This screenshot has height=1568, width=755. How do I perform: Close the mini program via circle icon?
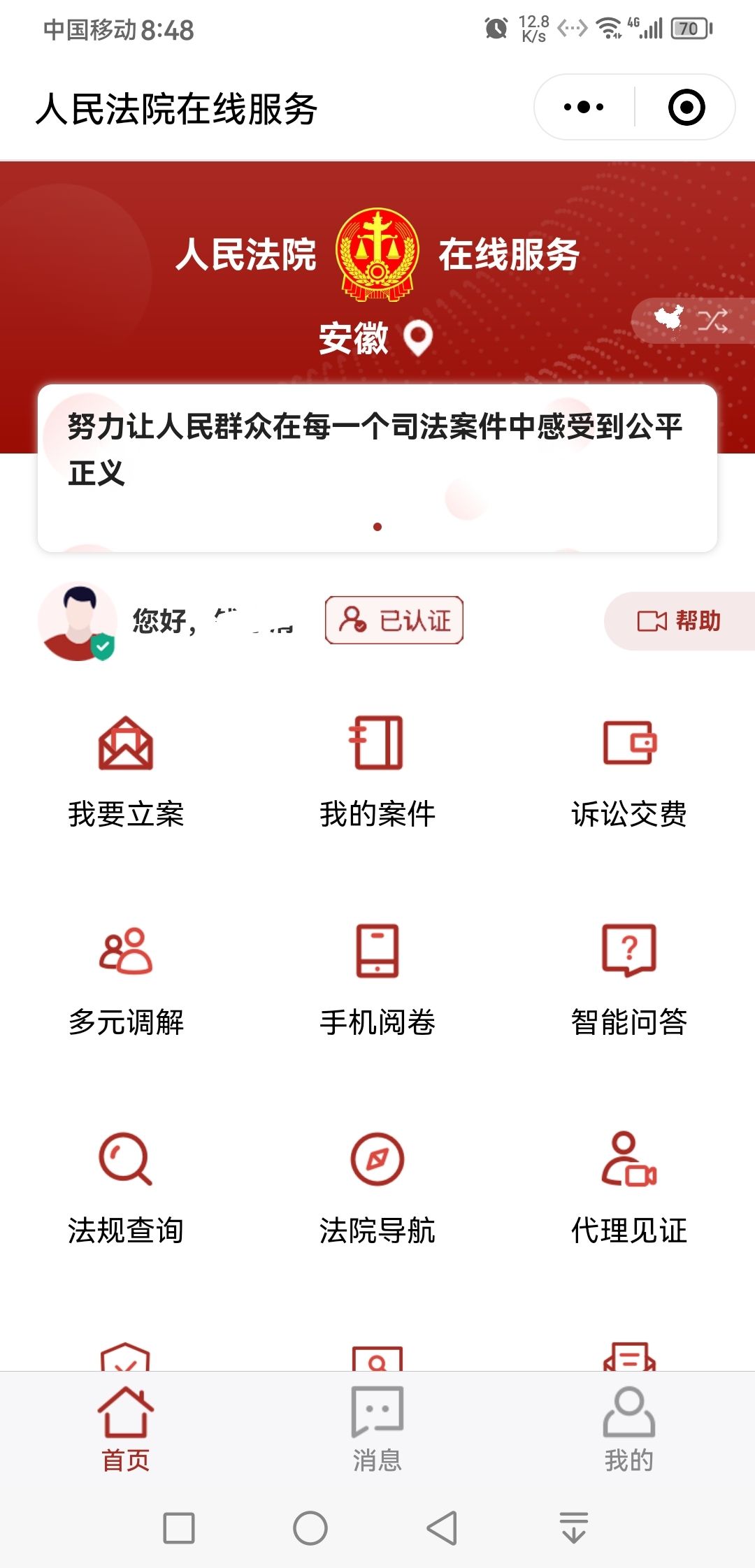point(686,108)
